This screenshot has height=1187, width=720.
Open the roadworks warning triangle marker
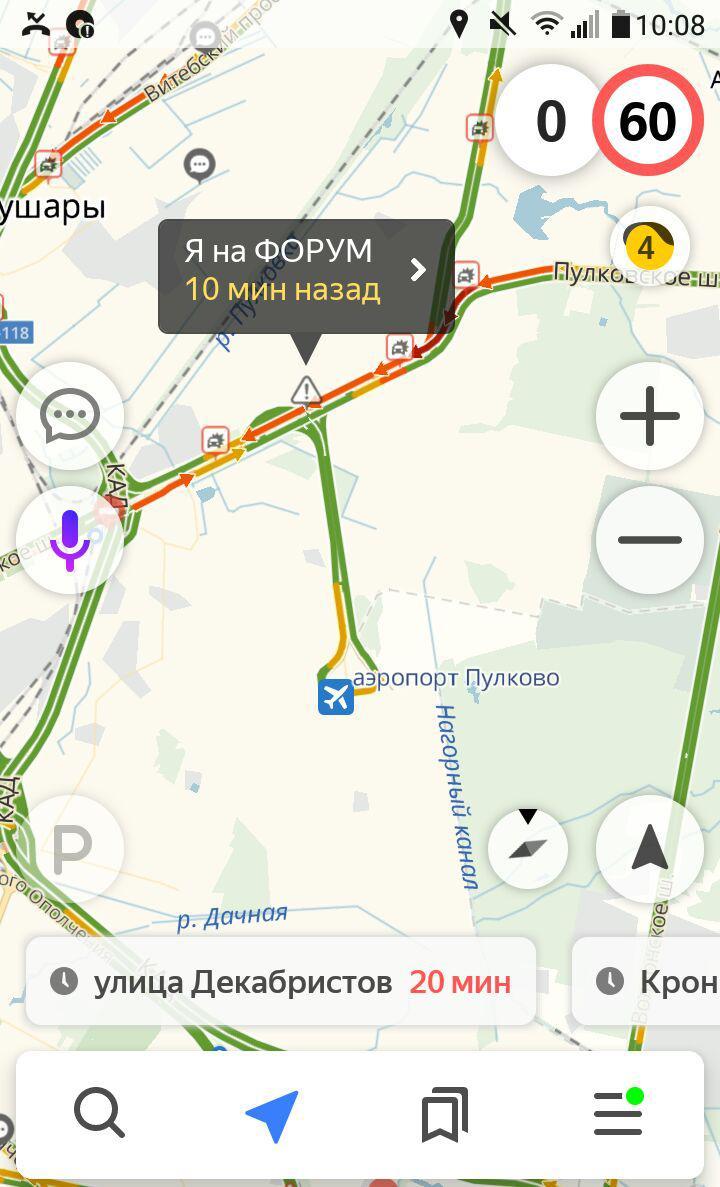point(306,389)
